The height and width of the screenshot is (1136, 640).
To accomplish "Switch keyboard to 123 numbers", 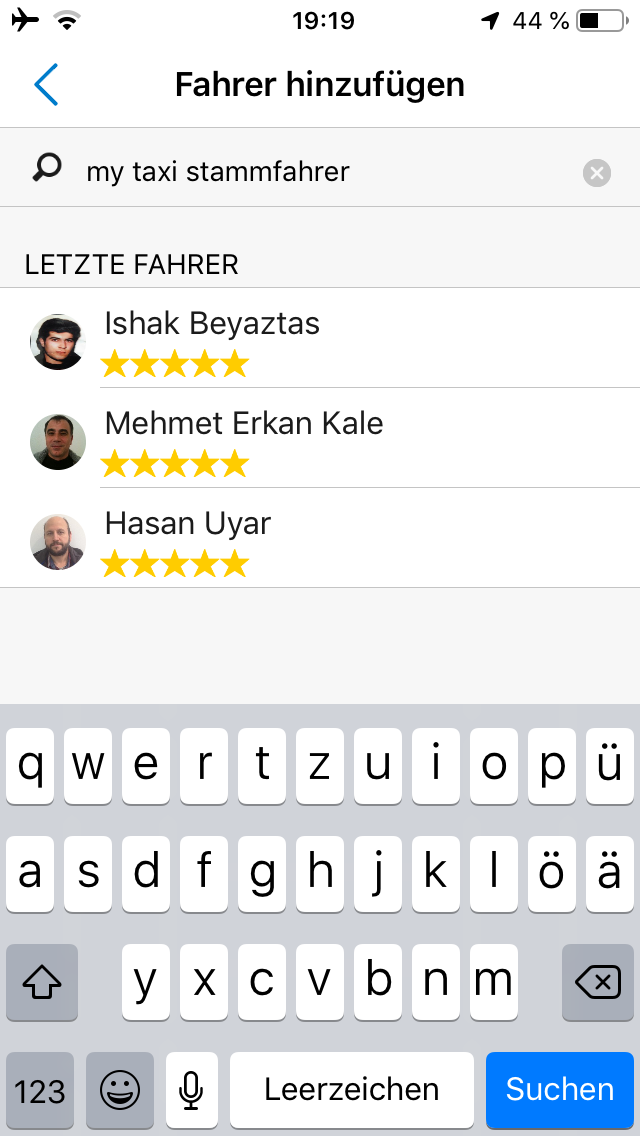I will pos(40,1089).
